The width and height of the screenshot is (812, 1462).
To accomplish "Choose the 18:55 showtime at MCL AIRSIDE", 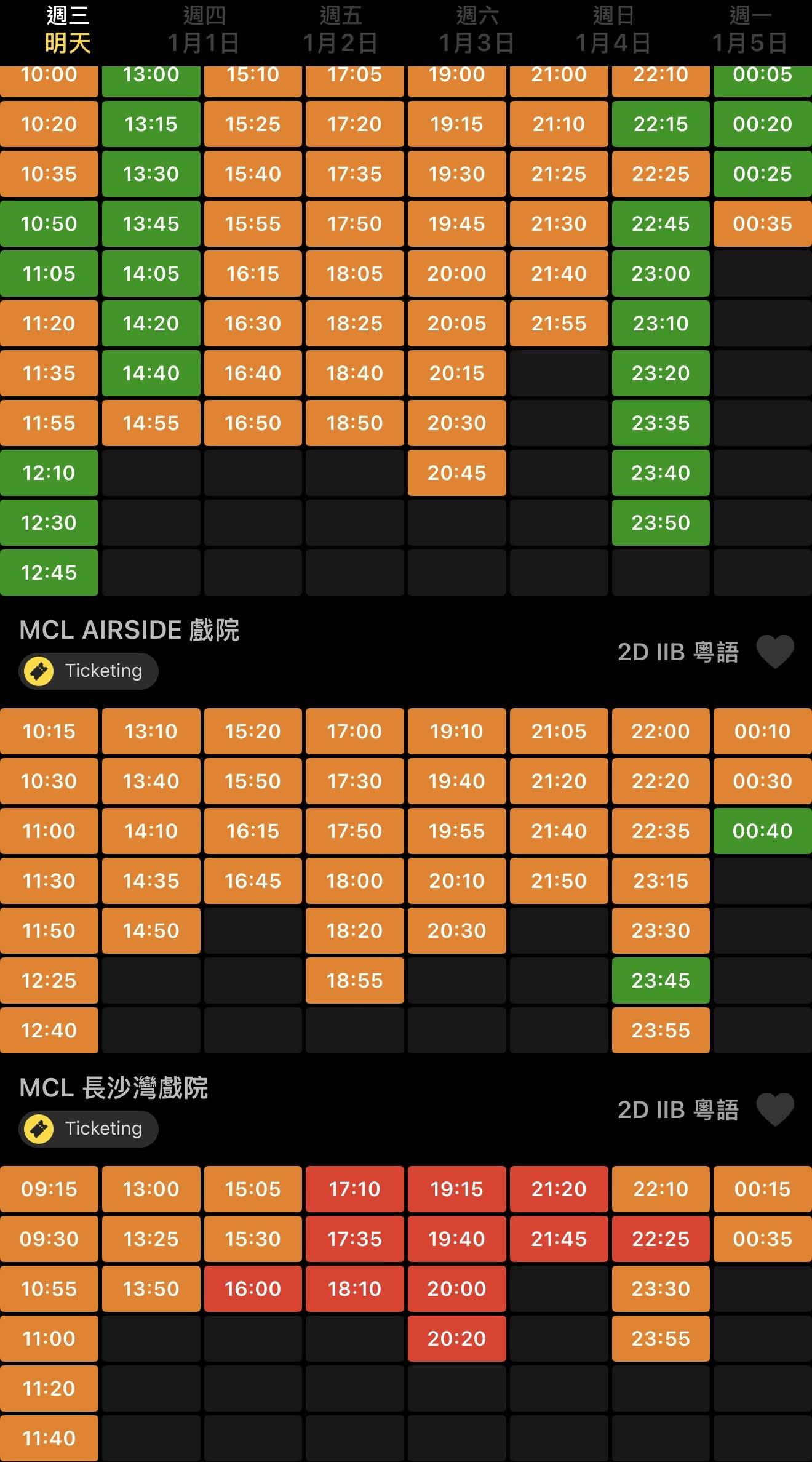I will pos(354,980).
